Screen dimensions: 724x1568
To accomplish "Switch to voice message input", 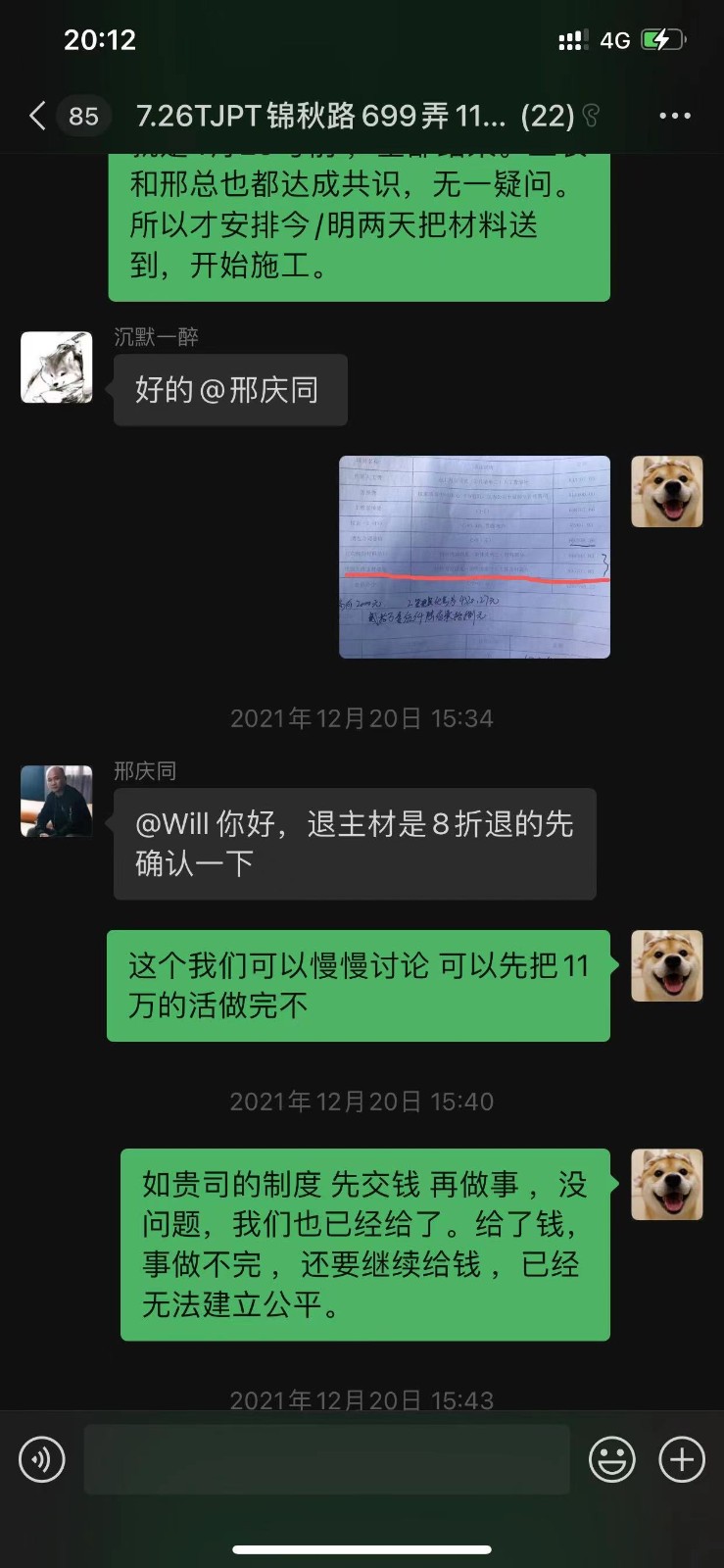I will [42, 1460].
